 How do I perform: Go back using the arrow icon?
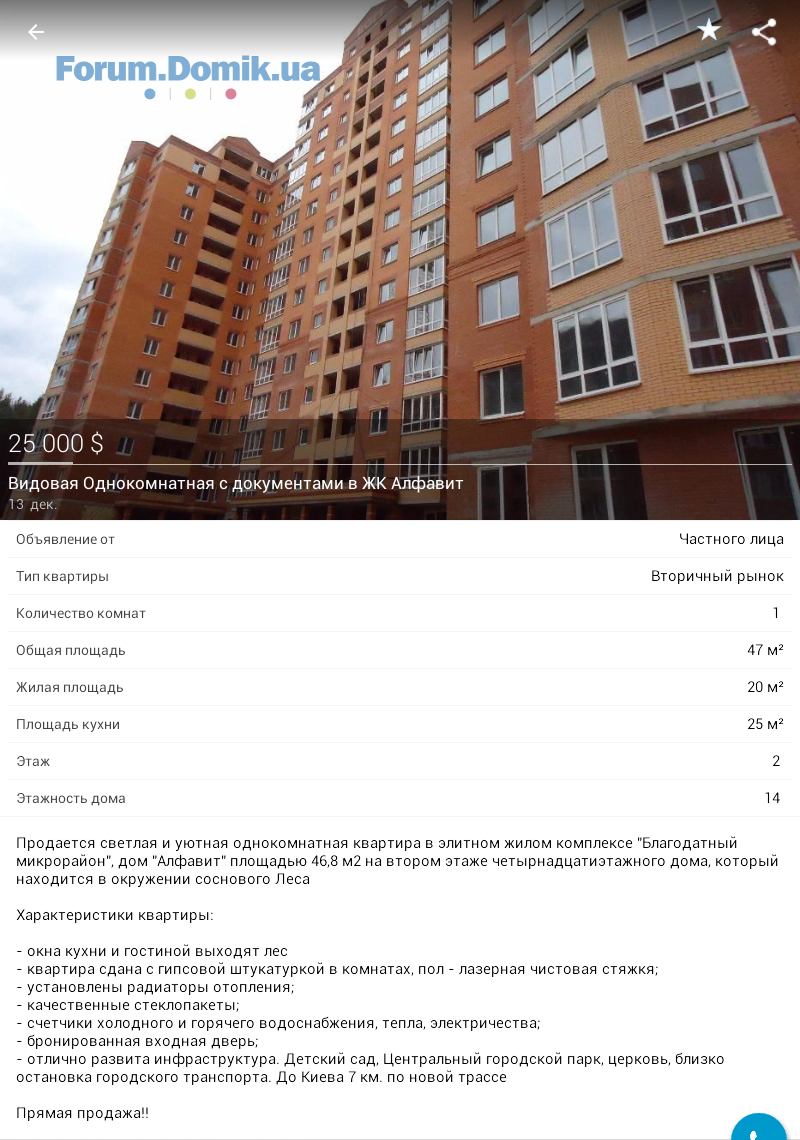click(x=36, y=32)
